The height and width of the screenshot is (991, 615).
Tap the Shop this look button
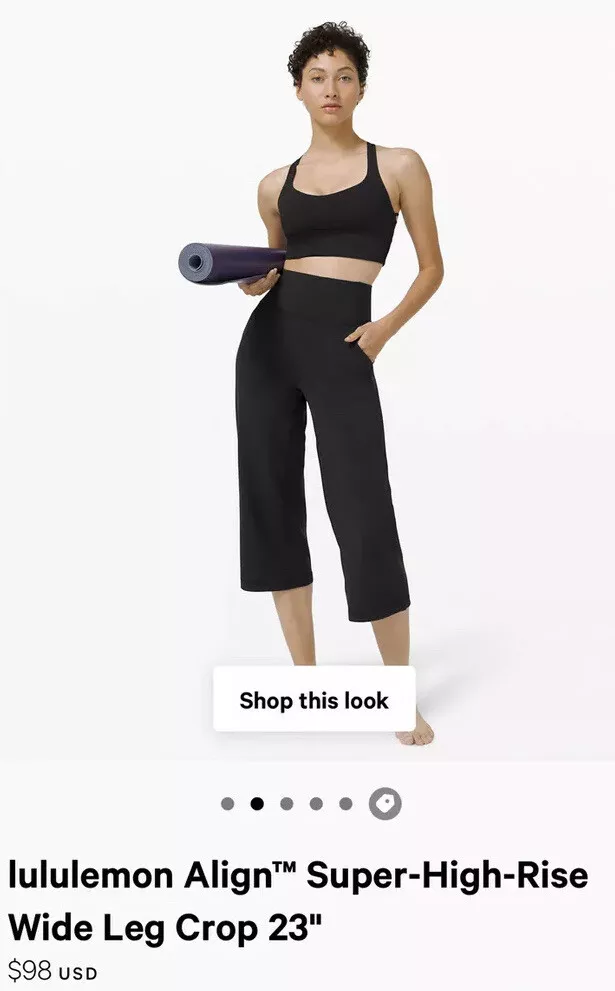tap(314, 699)
